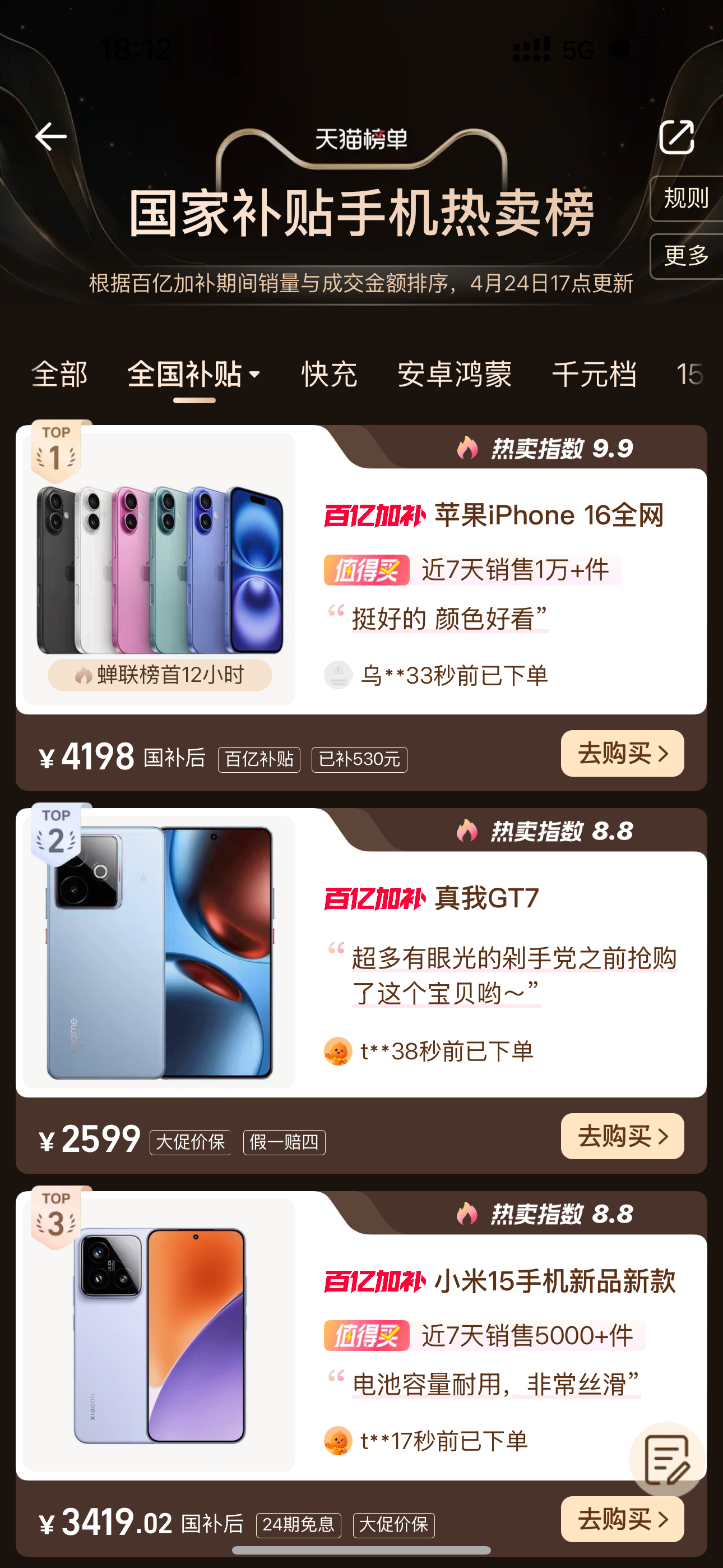Switch to the 千元档 tab
The image size is (723, 1568).
pos(594,373)
